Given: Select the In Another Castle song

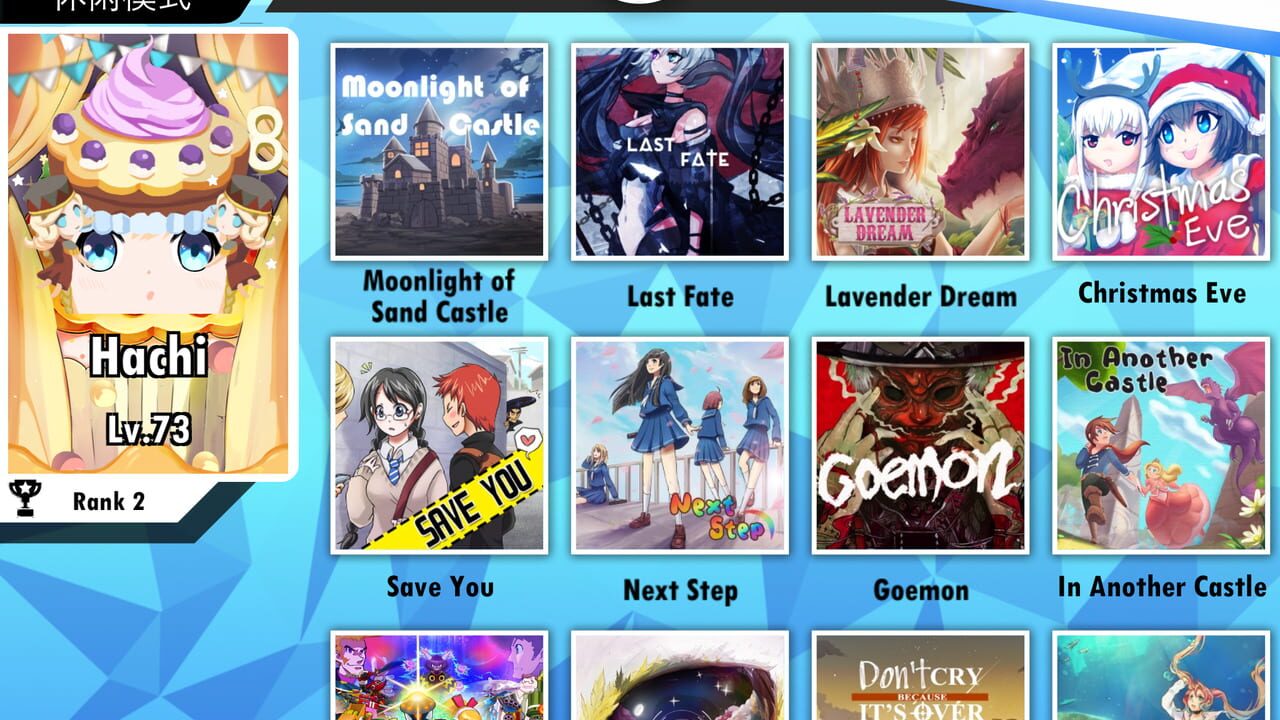Looking at the screenshot, I should click(x=1160, y=445).
